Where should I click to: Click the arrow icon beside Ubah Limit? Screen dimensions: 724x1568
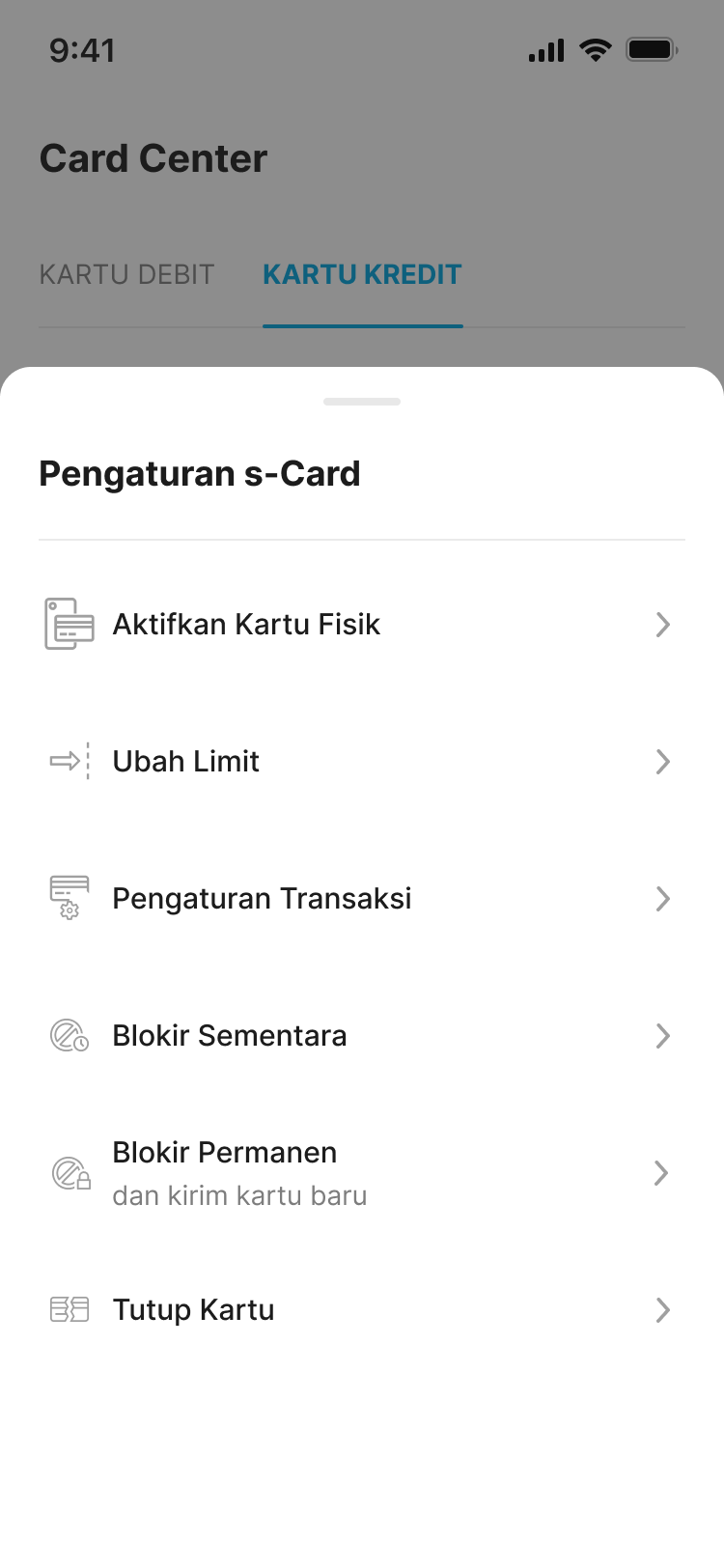coord(663,762)
